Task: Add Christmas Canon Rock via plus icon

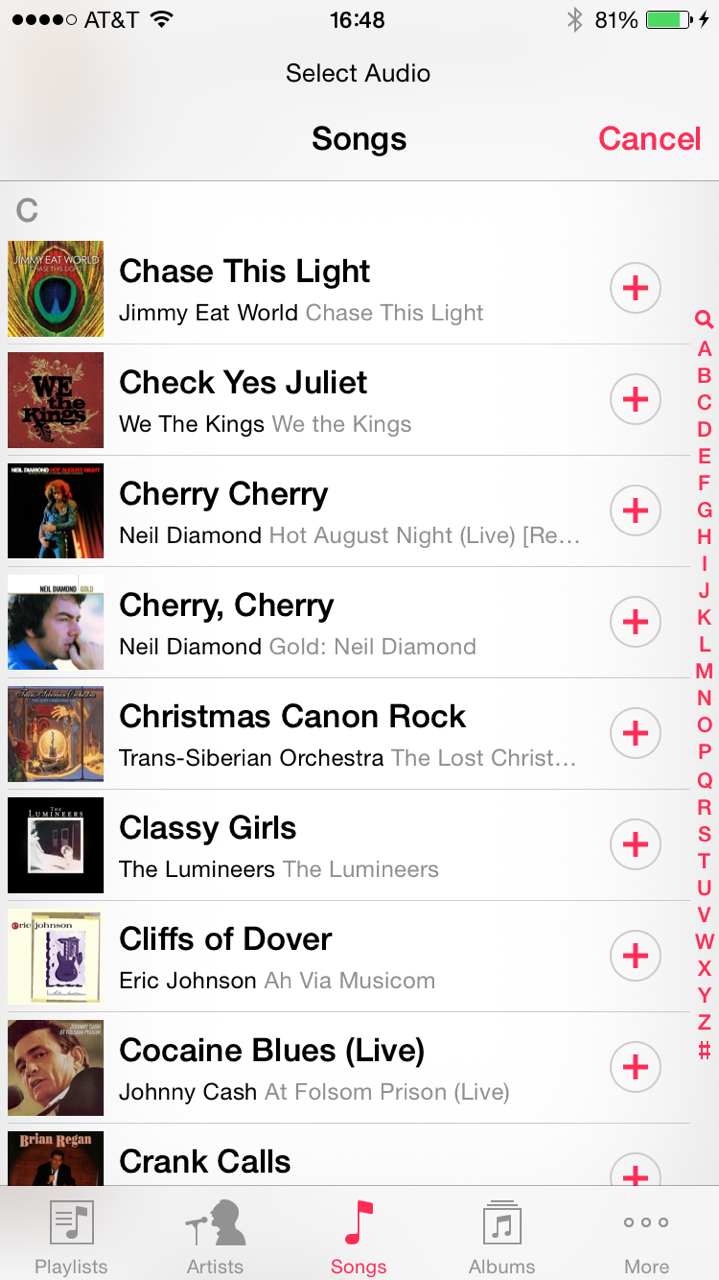Action: pyautogui.click(x=635, y=733)
